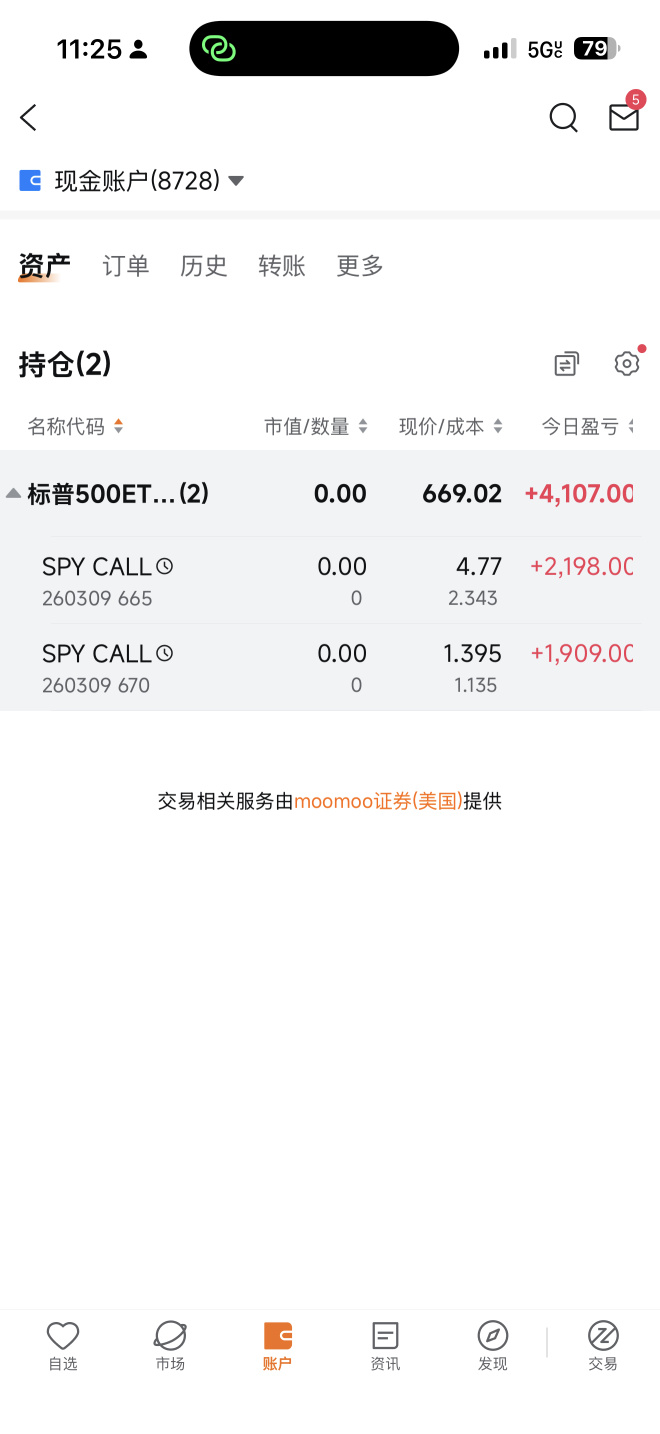The width and height of the screenshot is (660, 1434).
Task: Open the 更多 tab
Action: pos(360,266)
